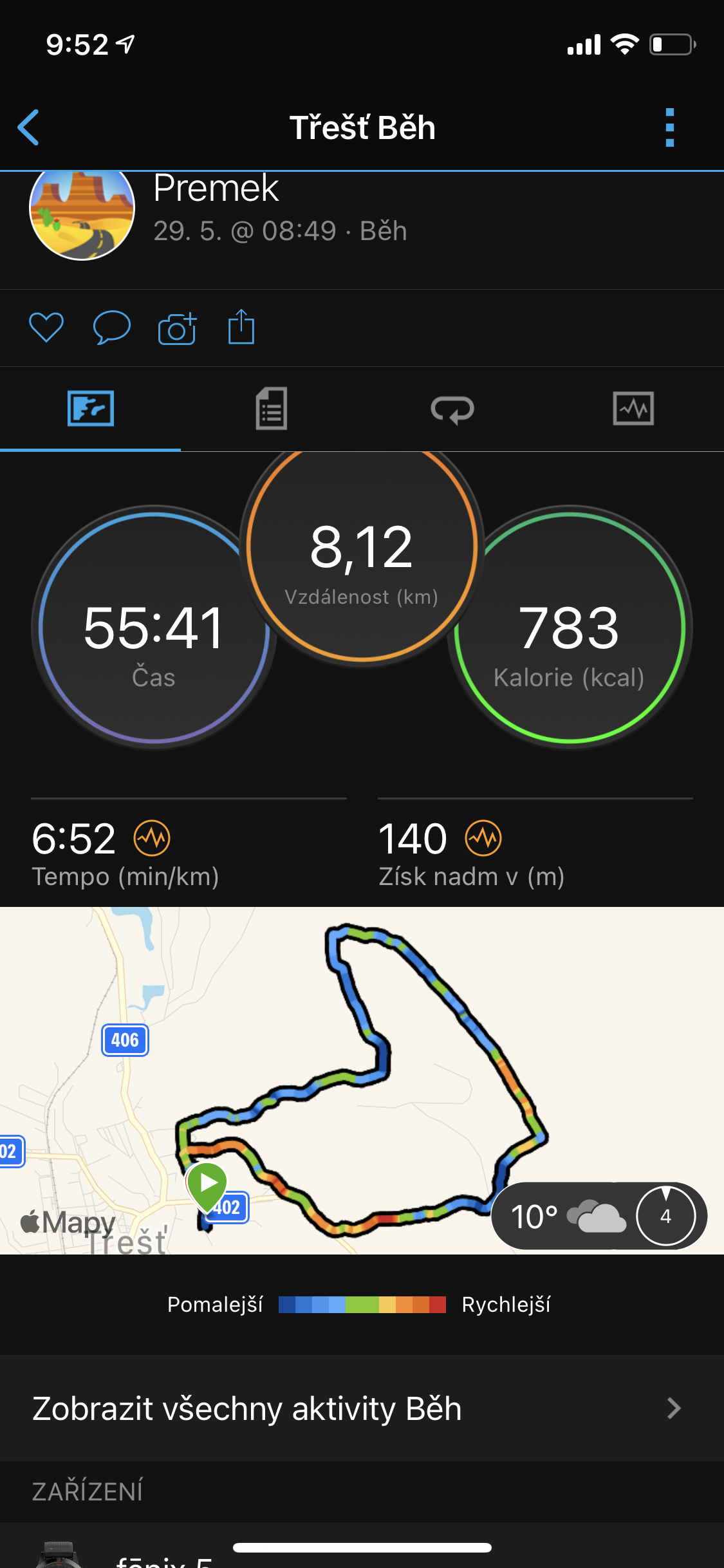The image size is (724, 1568).
Task: Select the overview map tab
Action: pos(91,409)
